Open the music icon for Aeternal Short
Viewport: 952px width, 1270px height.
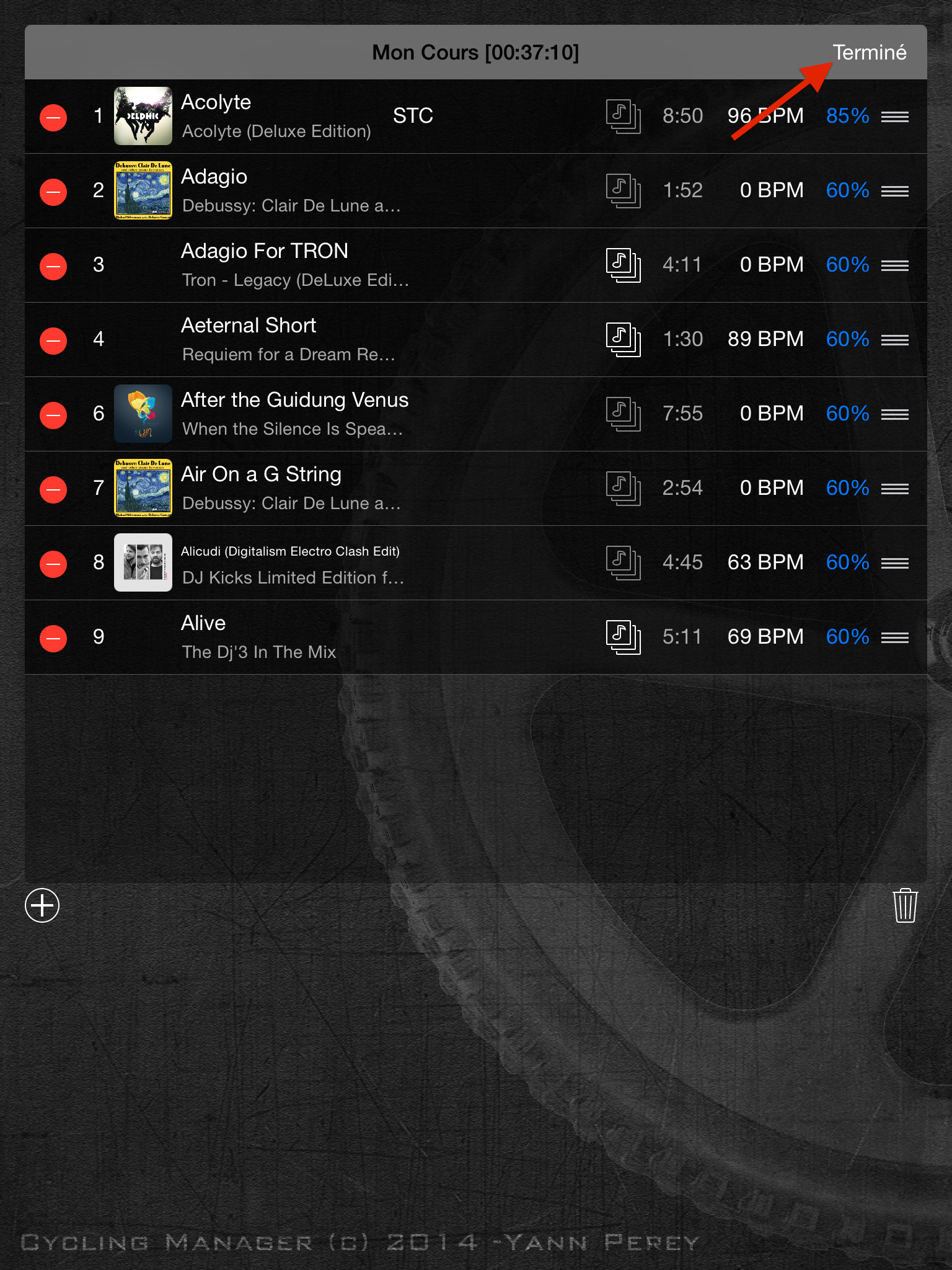[x=623, y=339]
